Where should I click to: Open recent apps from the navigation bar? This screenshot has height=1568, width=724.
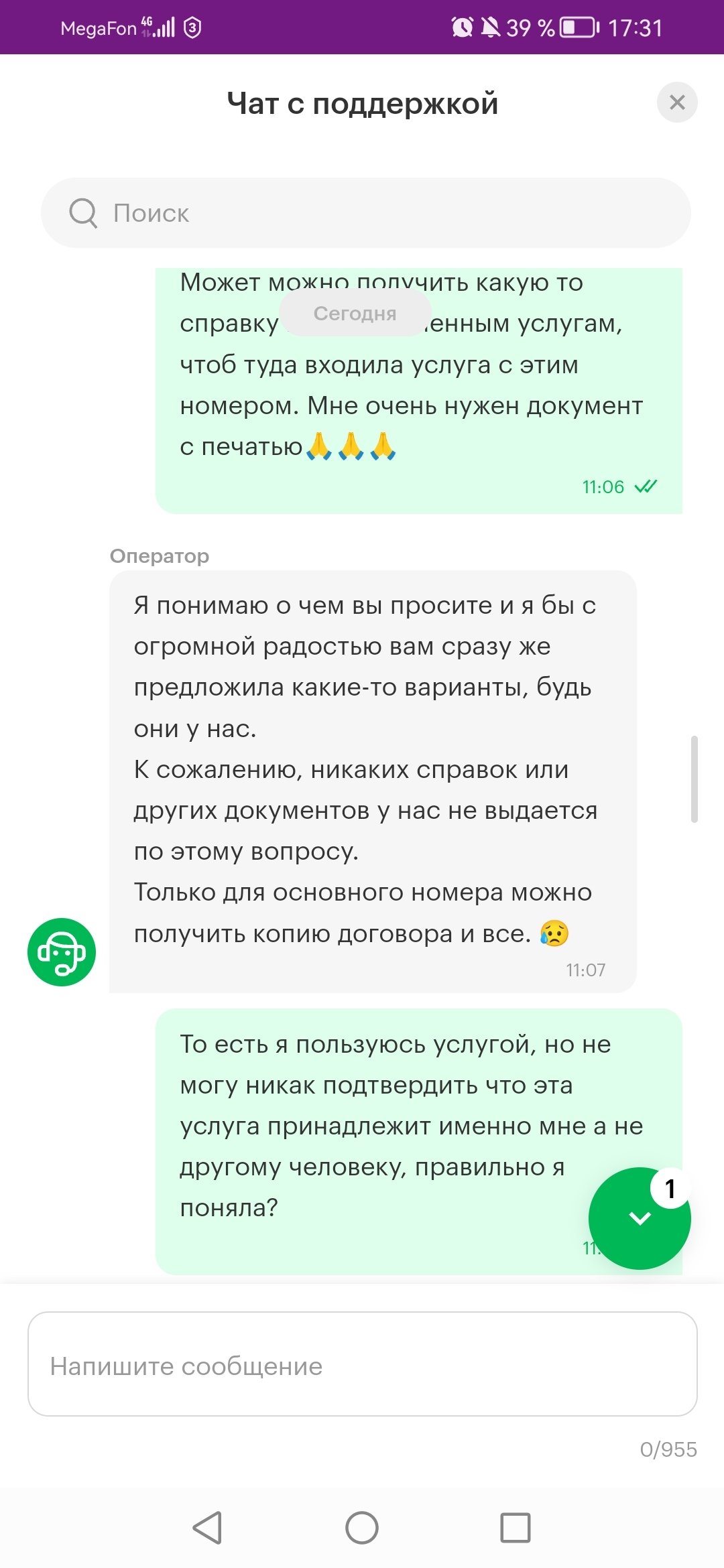coord(515,1528)
